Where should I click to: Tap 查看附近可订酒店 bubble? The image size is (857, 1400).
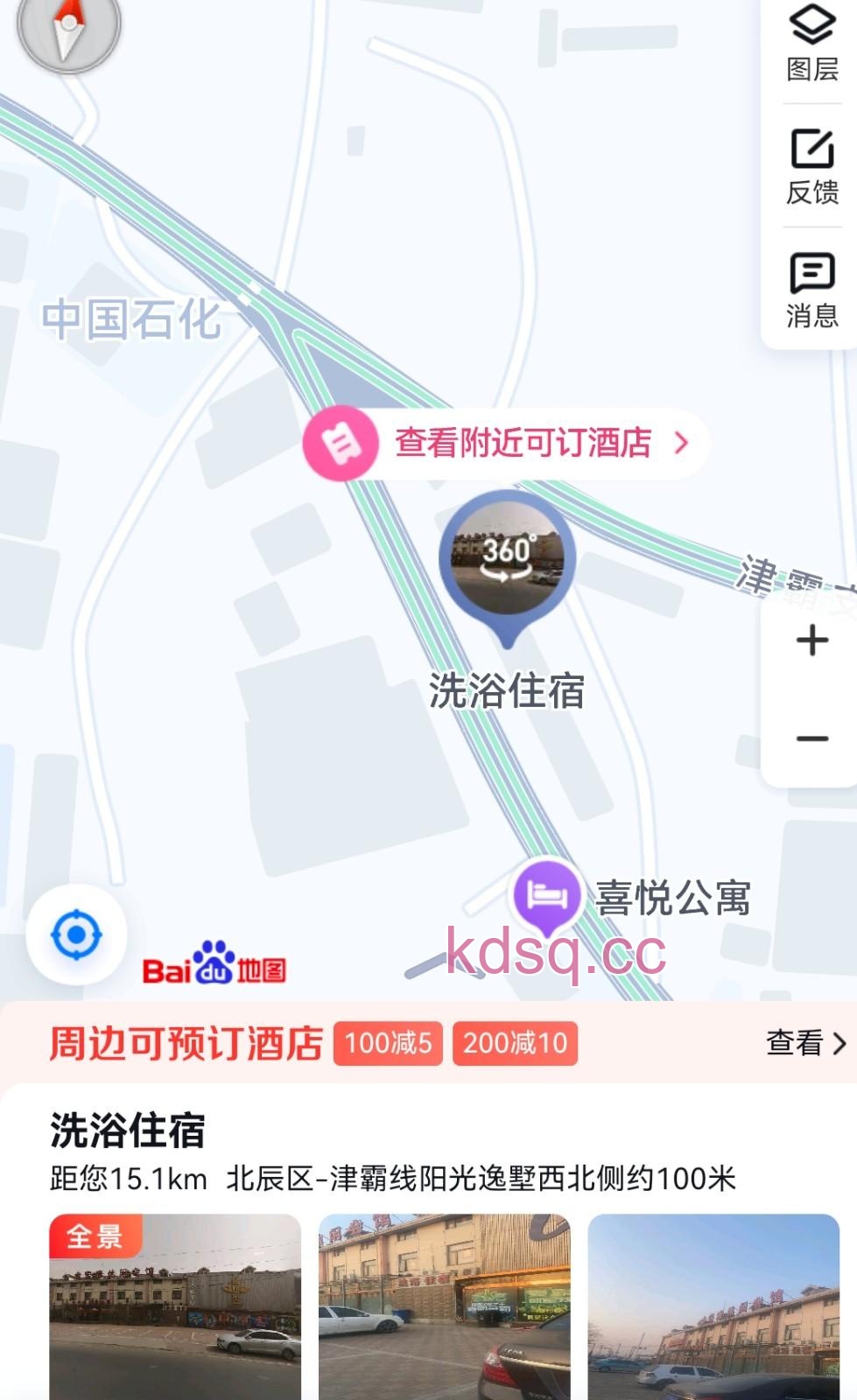pos(506,443)
